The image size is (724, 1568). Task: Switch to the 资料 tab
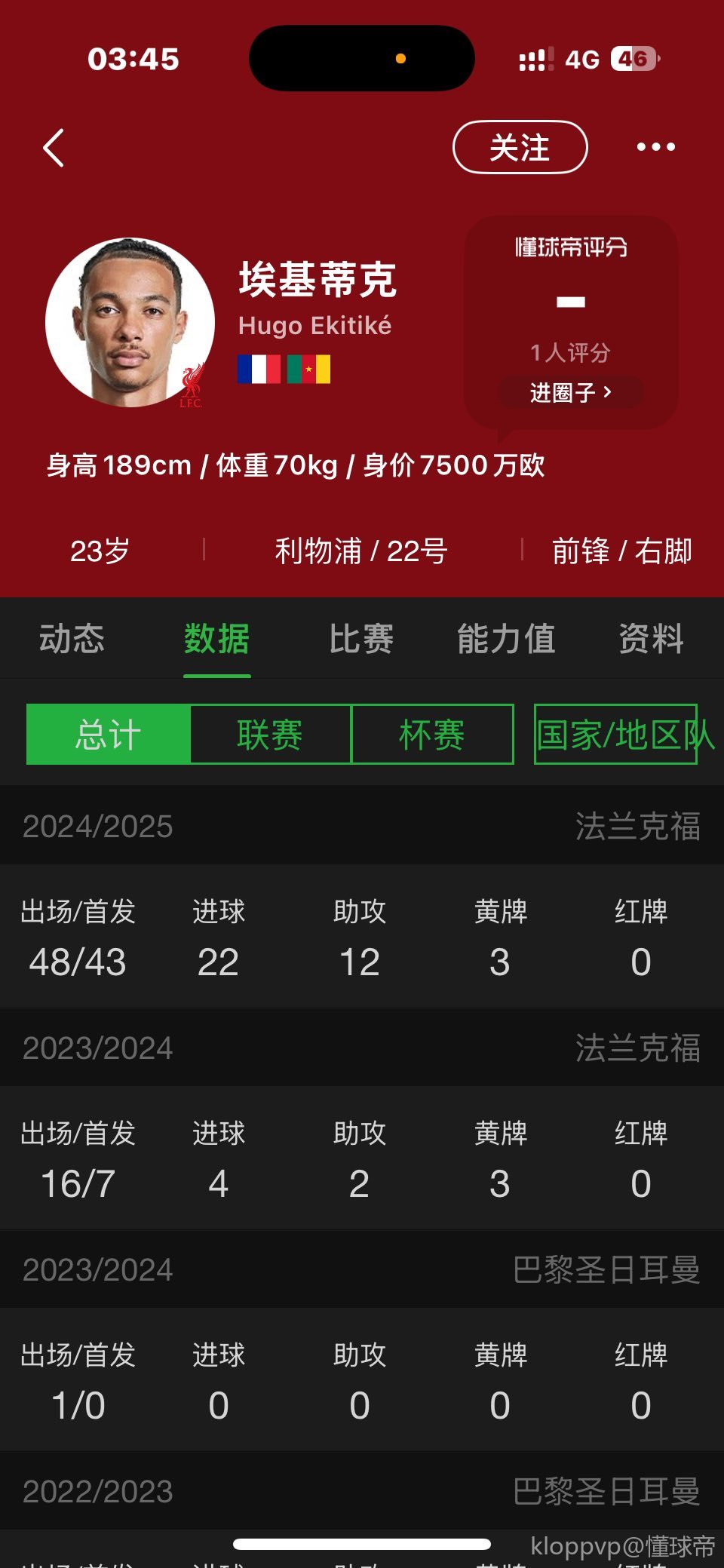click(651, 639)
